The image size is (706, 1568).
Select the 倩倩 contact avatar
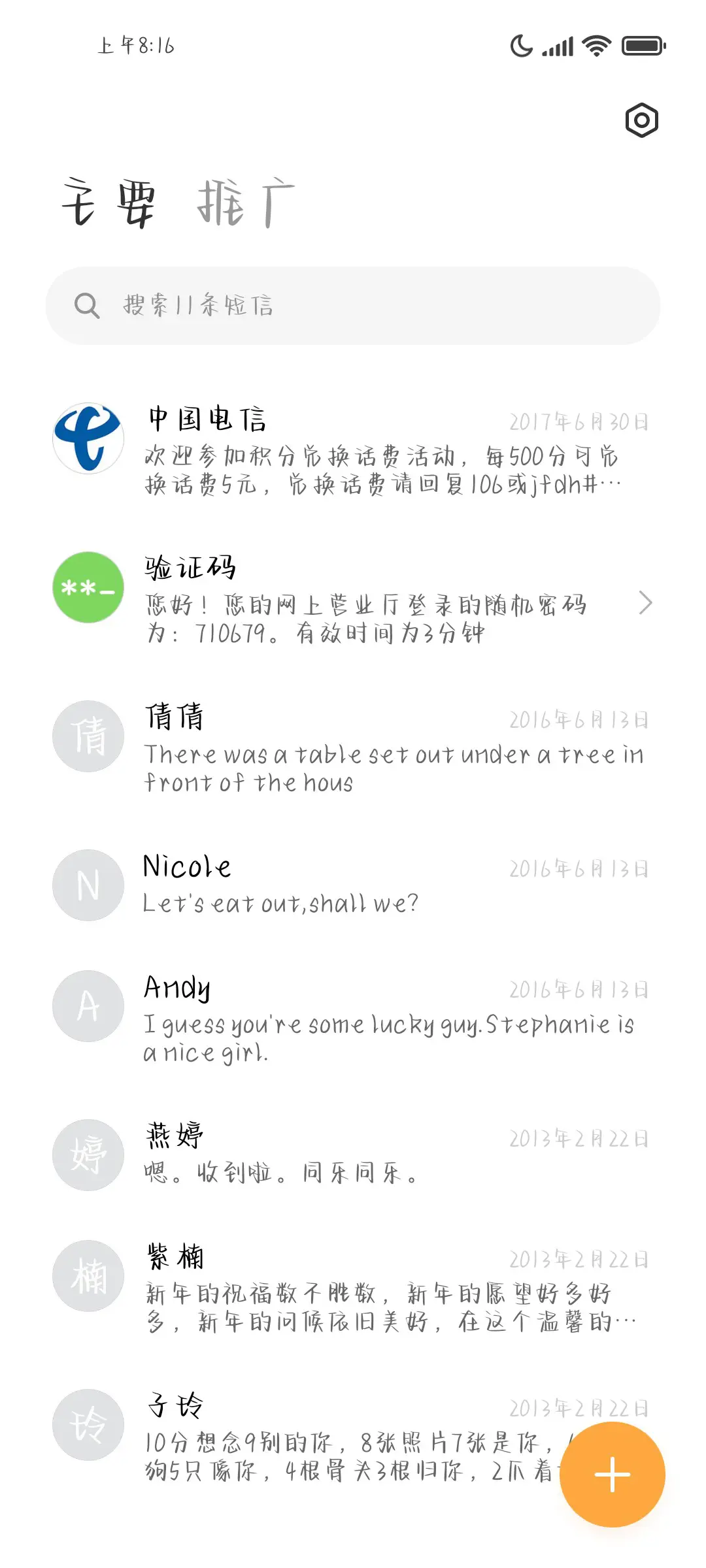(88, 736)
